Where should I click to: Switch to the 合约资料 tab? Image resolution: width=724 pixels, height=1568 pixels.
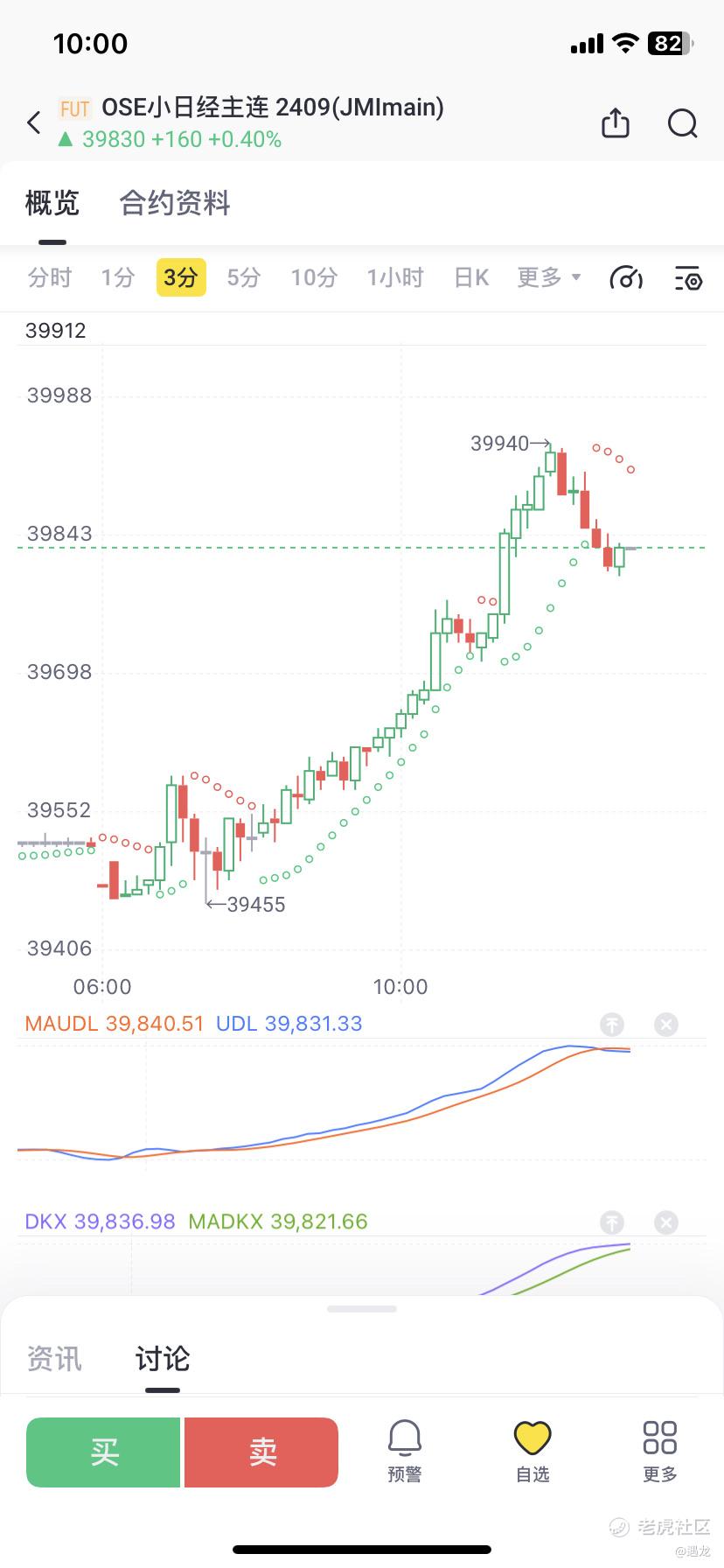click(x=175, y=203)
